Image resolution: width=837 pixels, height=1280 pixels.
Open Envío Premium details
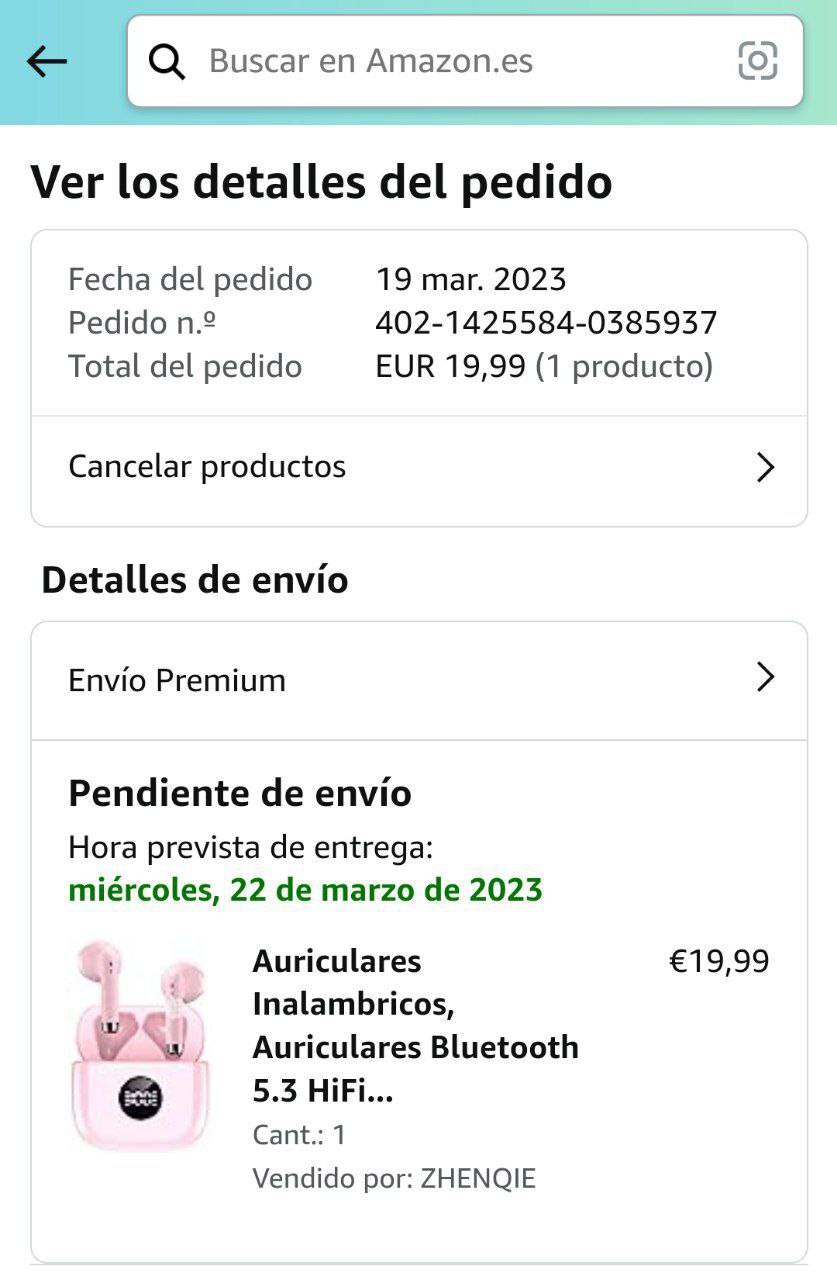419,681
